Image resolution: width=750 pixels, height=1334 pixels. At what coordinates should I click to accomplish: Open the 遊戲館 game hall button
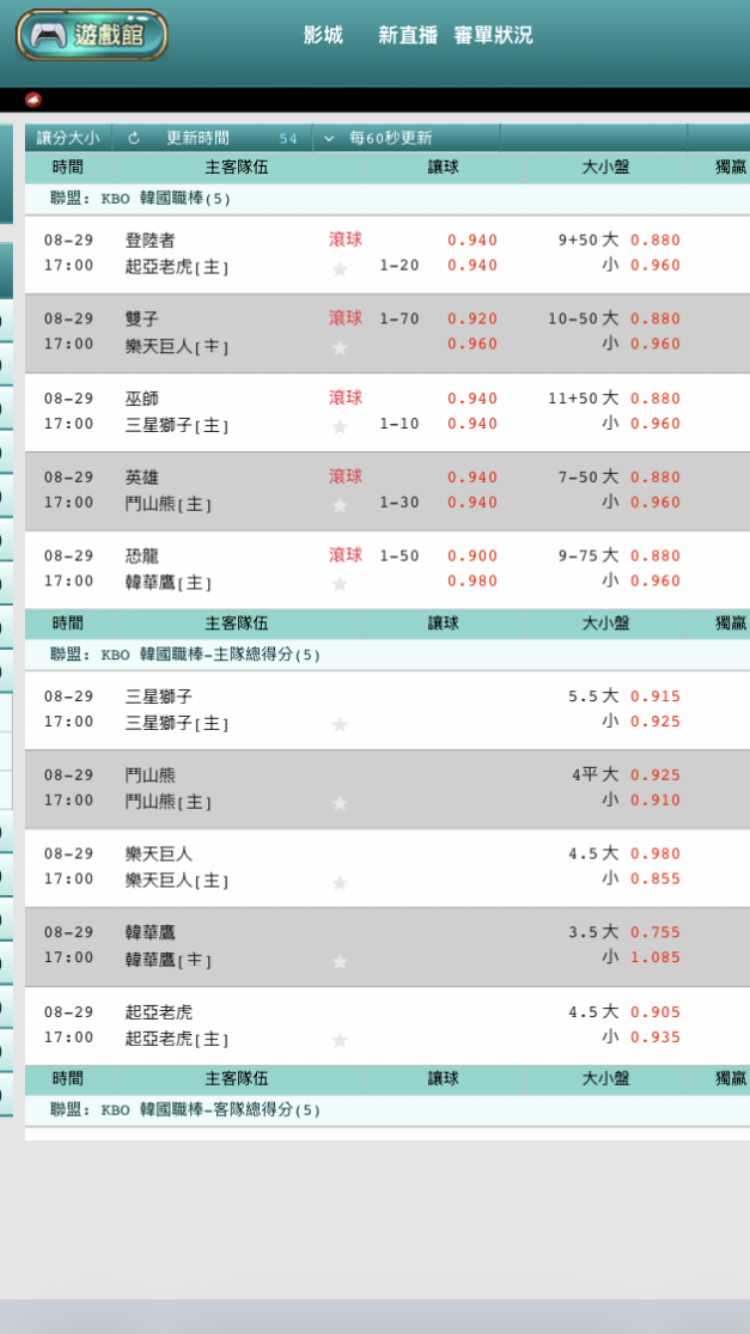91,35
